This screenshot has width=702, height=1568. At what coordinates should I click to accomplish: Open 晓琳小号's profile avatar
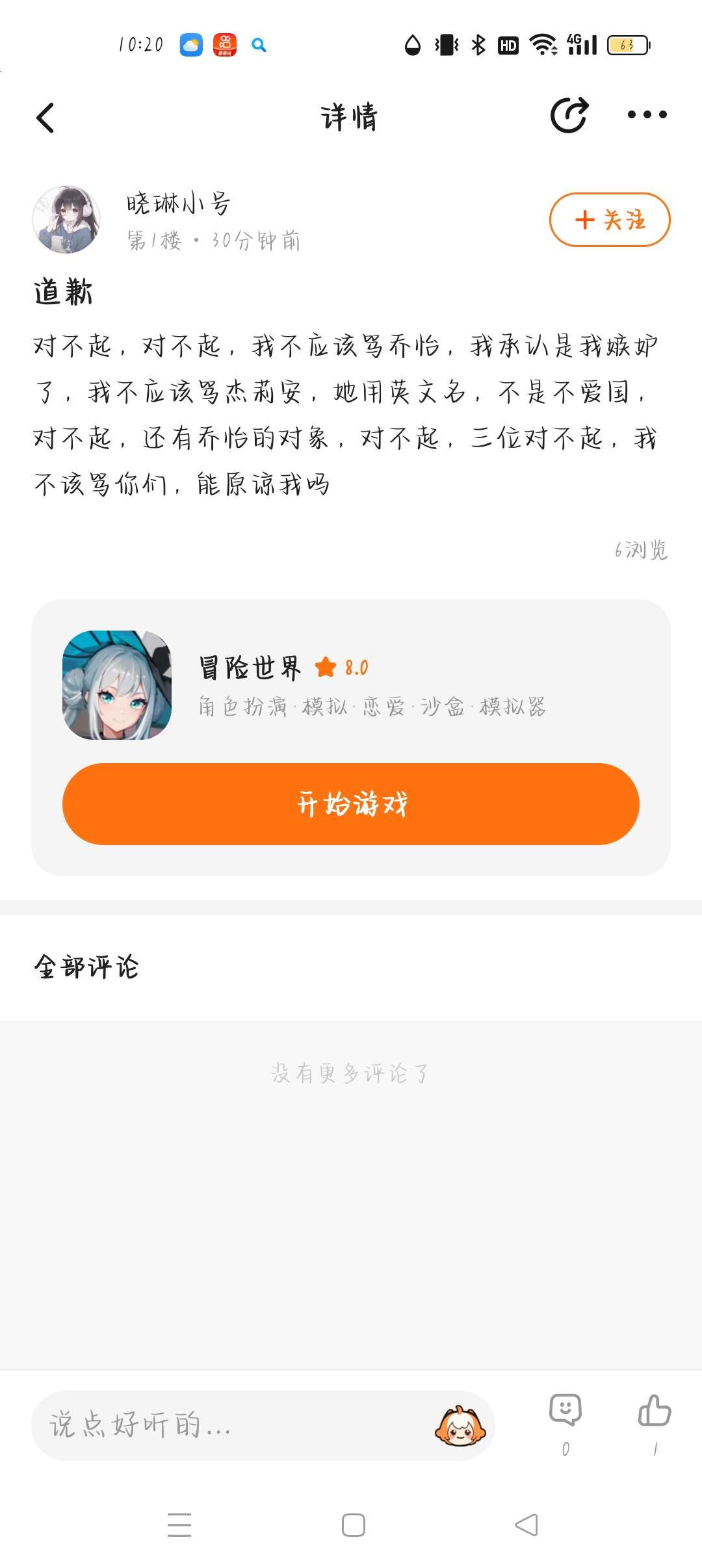tap(66, 220)
